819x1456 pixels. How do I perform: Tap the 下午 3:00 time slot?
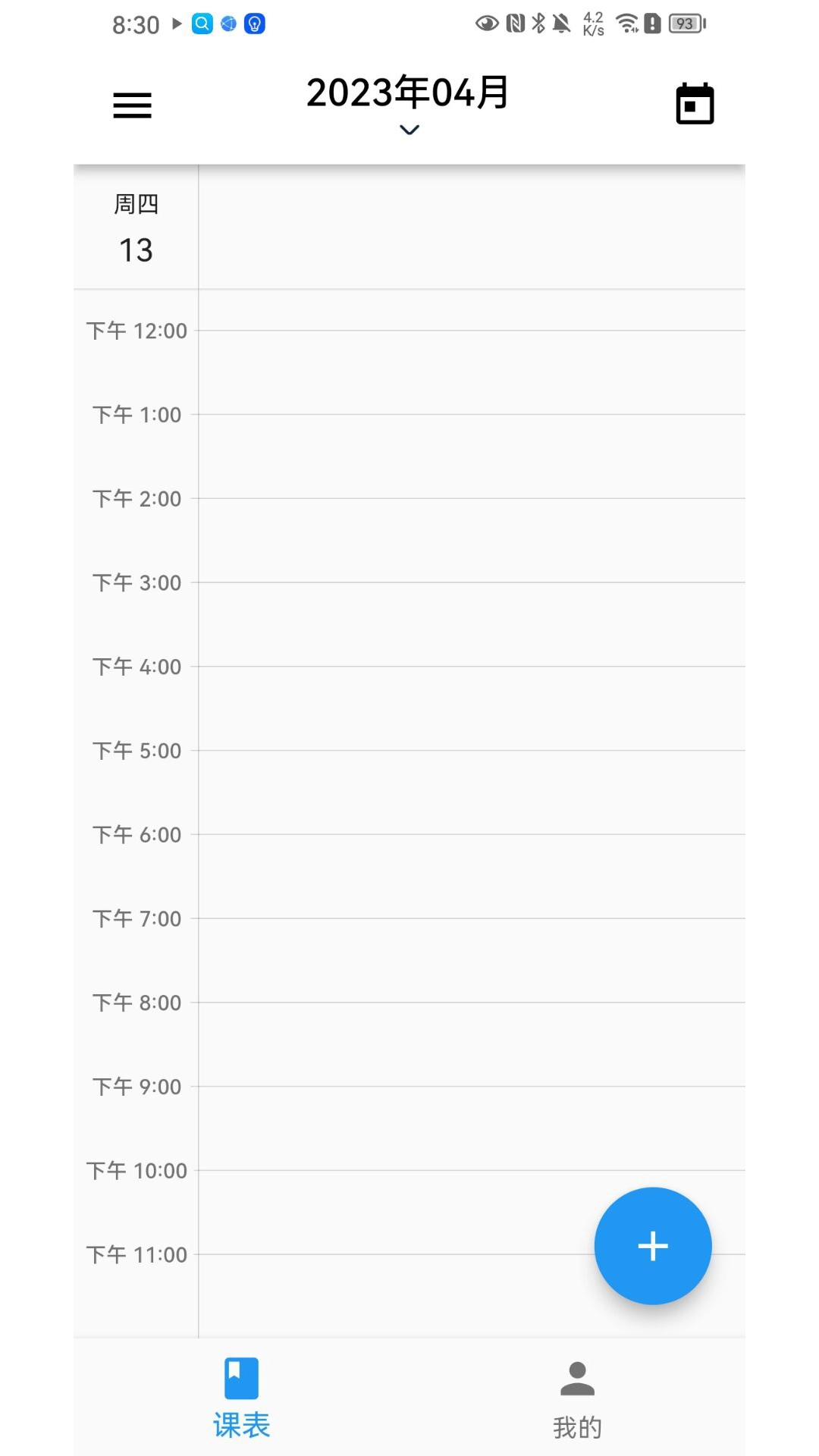(x=470, y=623)
